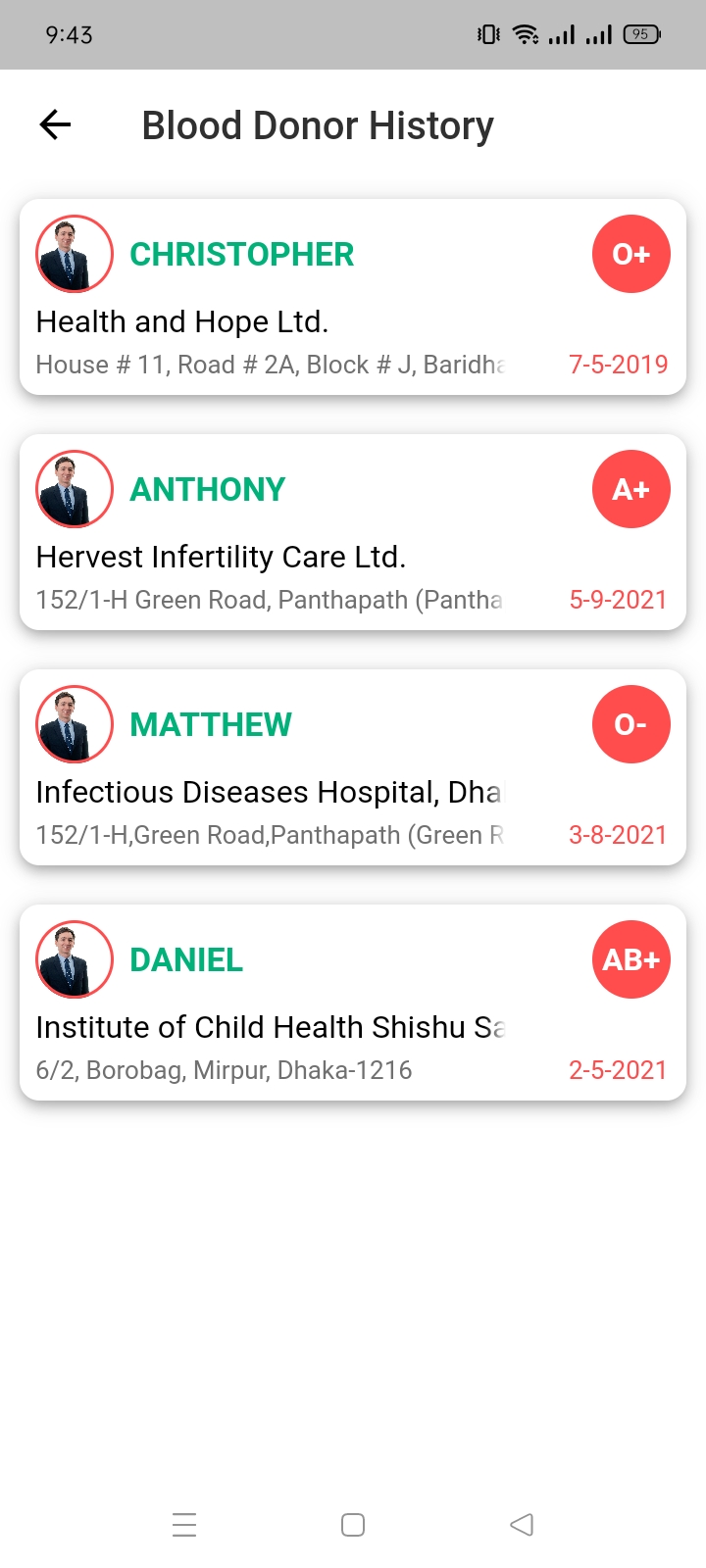The width and height of the screenshot is (706, 1568).
Task: Tap the recent apps button in navigation bar
Action: (184, 1524)
